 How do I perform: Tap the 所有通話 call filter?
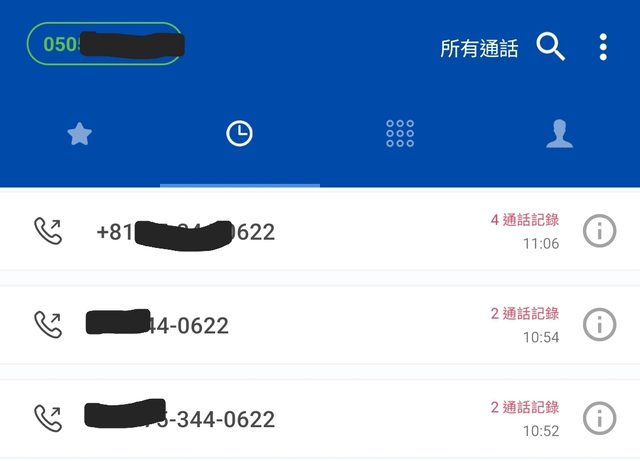click(479, 48)
